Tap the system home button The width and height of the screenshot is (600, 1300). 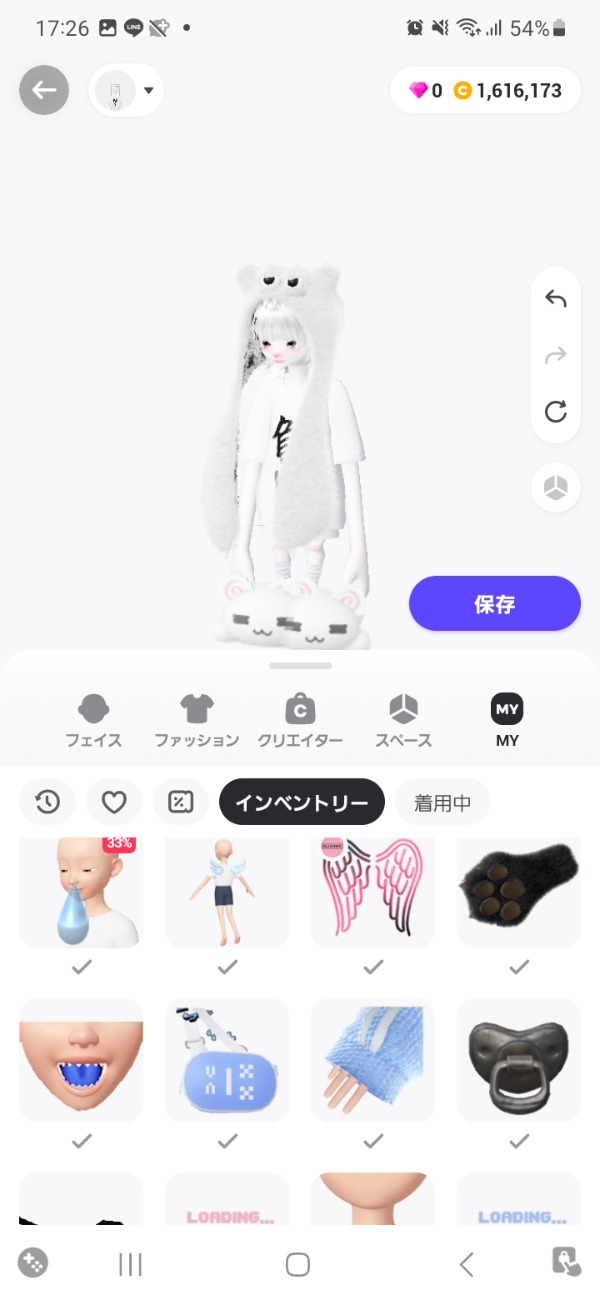click(298, 1265)
